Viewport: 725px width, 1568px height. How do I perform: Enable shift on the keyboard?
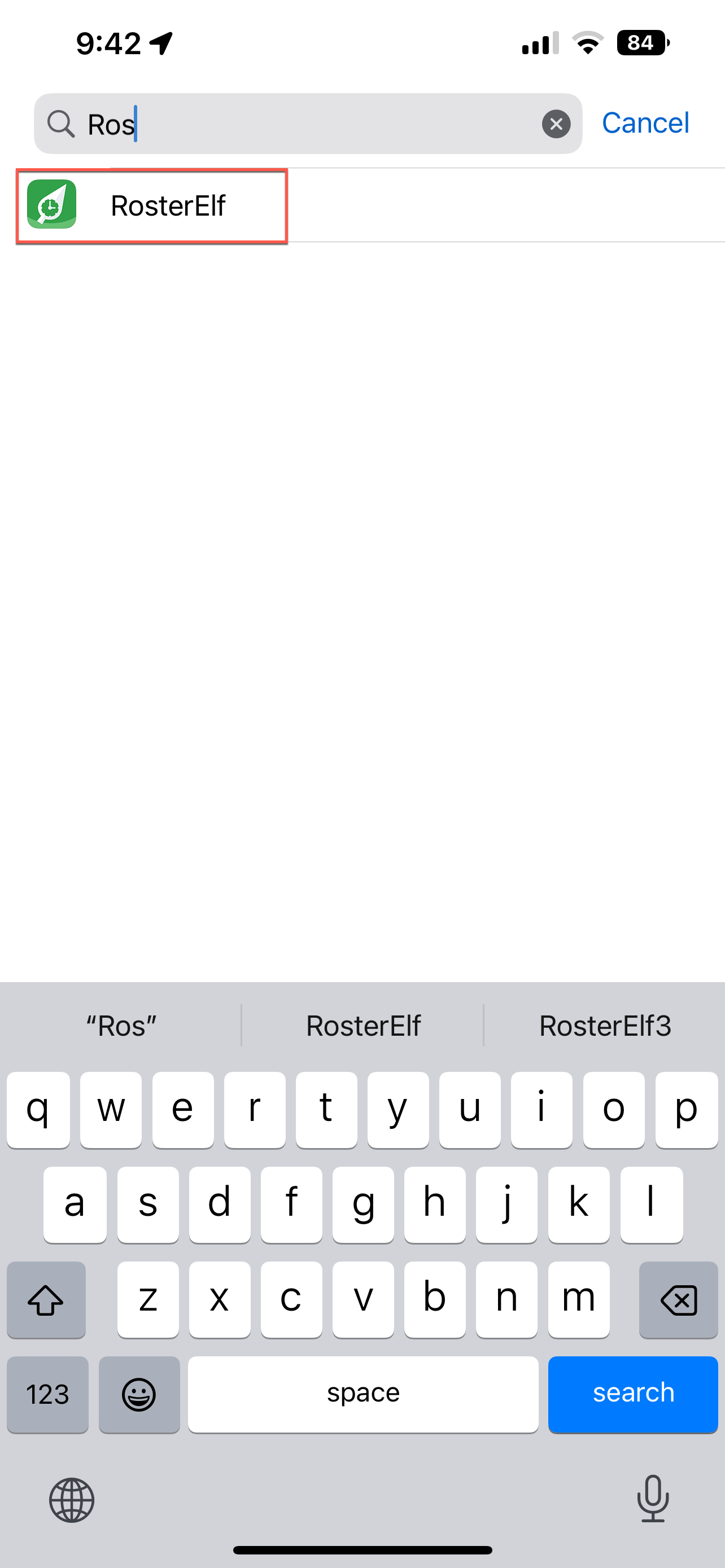(46, 1300)
